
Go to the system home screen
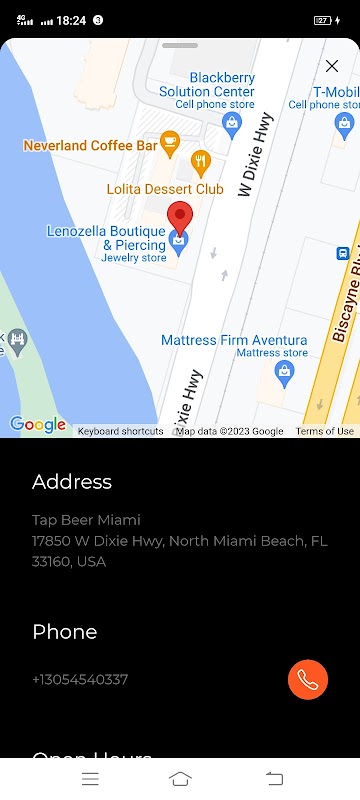click(x=180, y=779)
